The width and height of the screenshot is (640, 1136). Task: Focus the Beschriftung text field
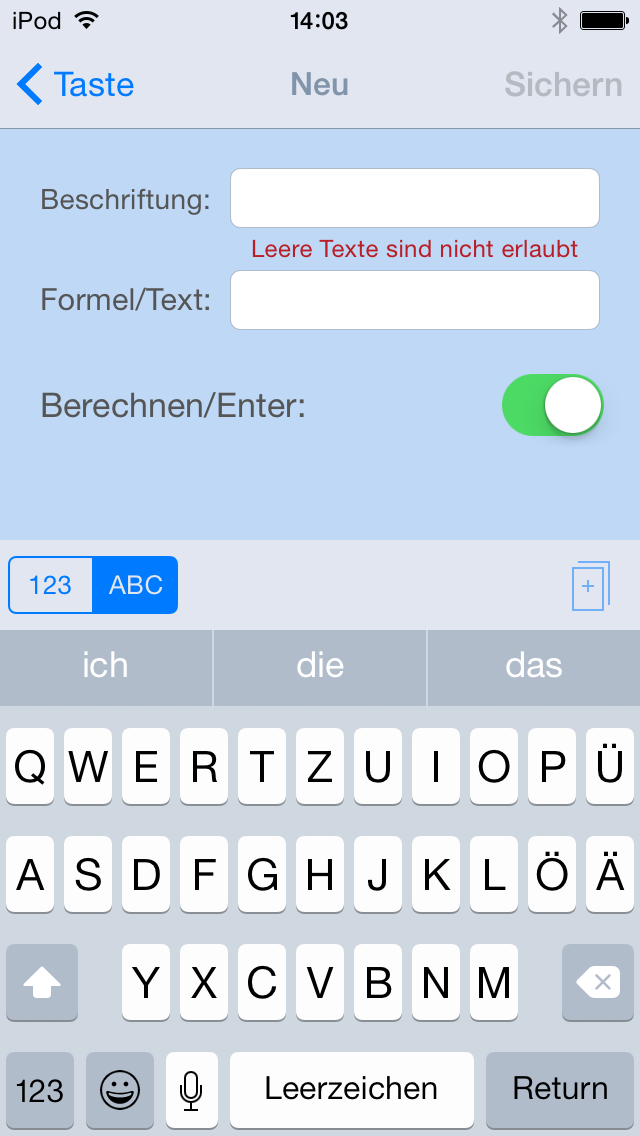(414, 198)
